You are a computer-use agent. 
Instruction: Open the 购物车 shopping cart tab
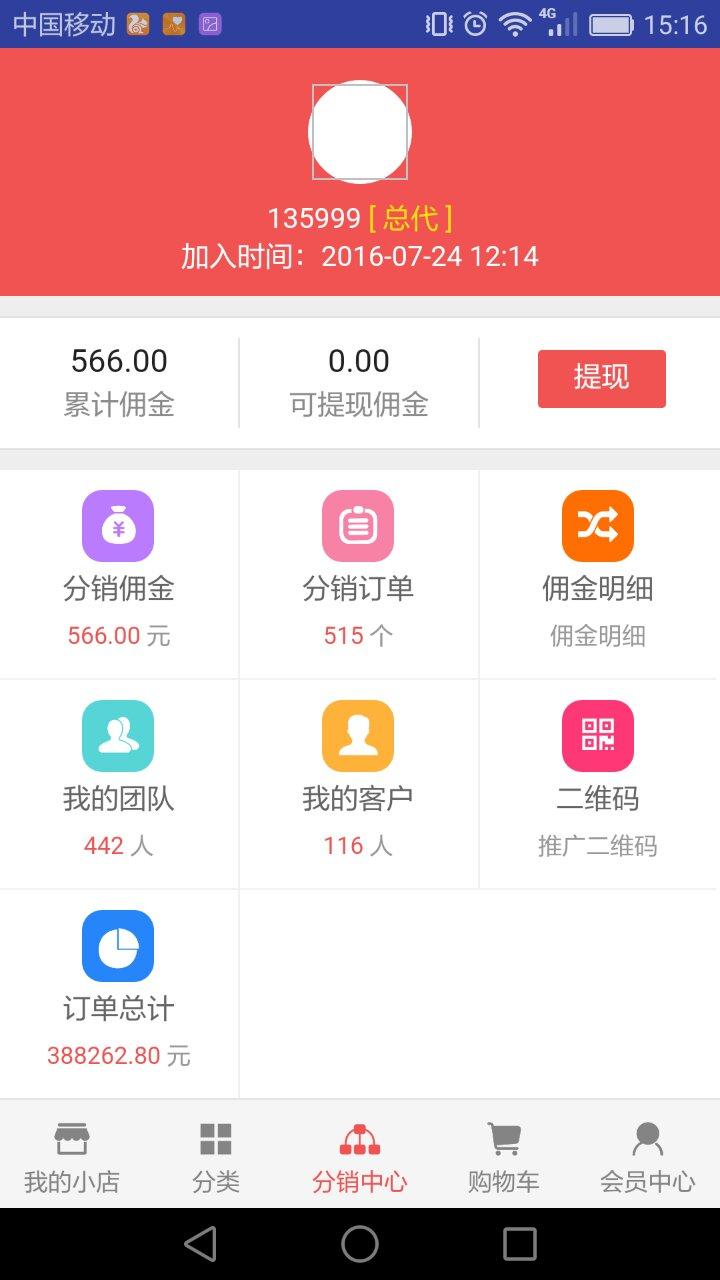coord(504,1157)
